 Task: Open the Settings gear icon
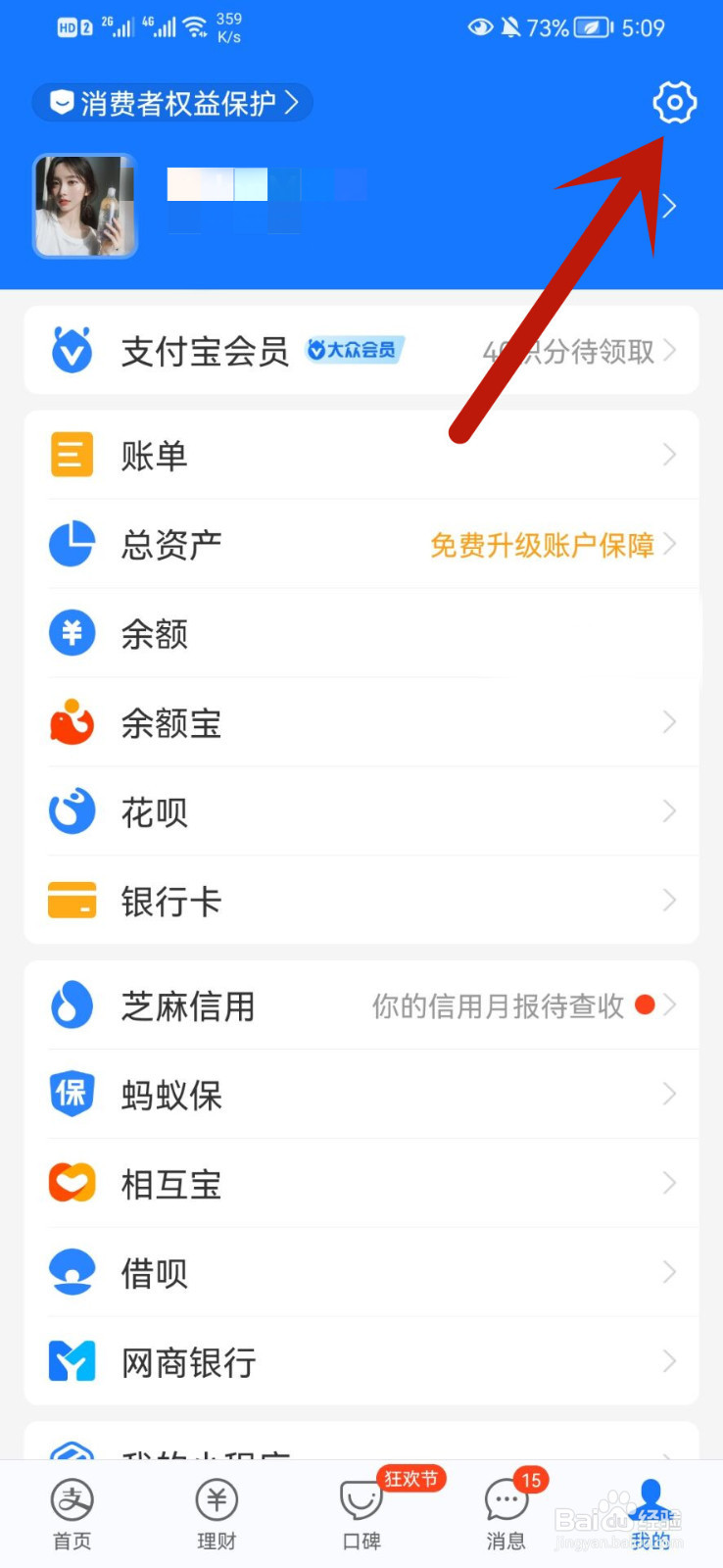(x=674, y=102)
